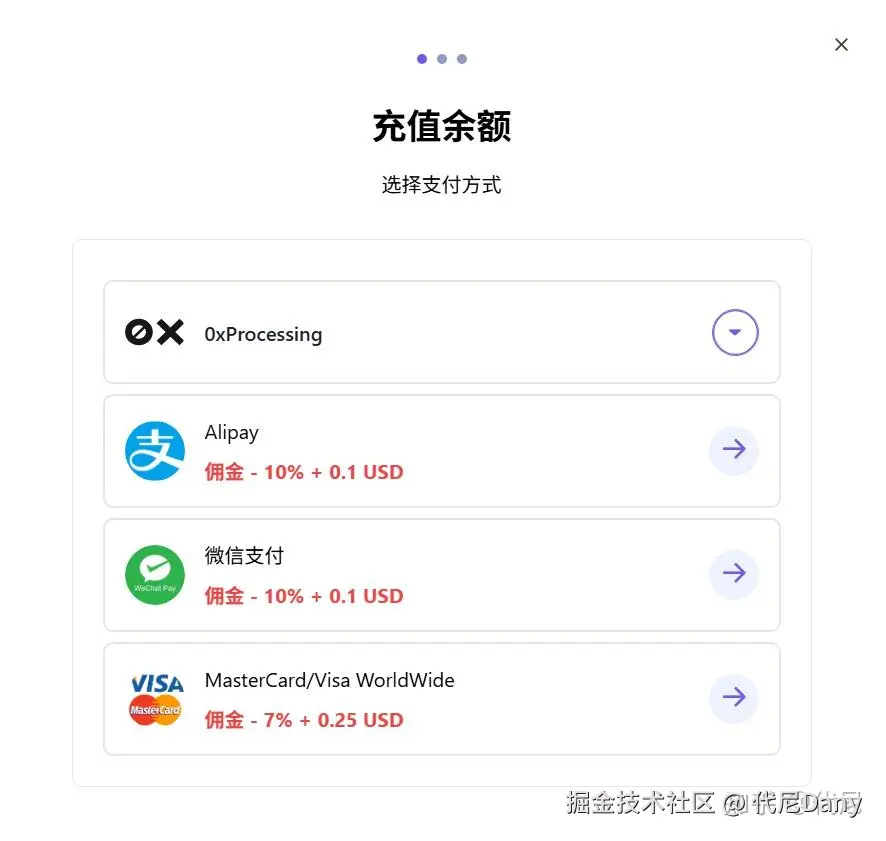Viewport: 886px width, 841px height.
Task: Select Alipay as payment method
Action: click(733, 451)
